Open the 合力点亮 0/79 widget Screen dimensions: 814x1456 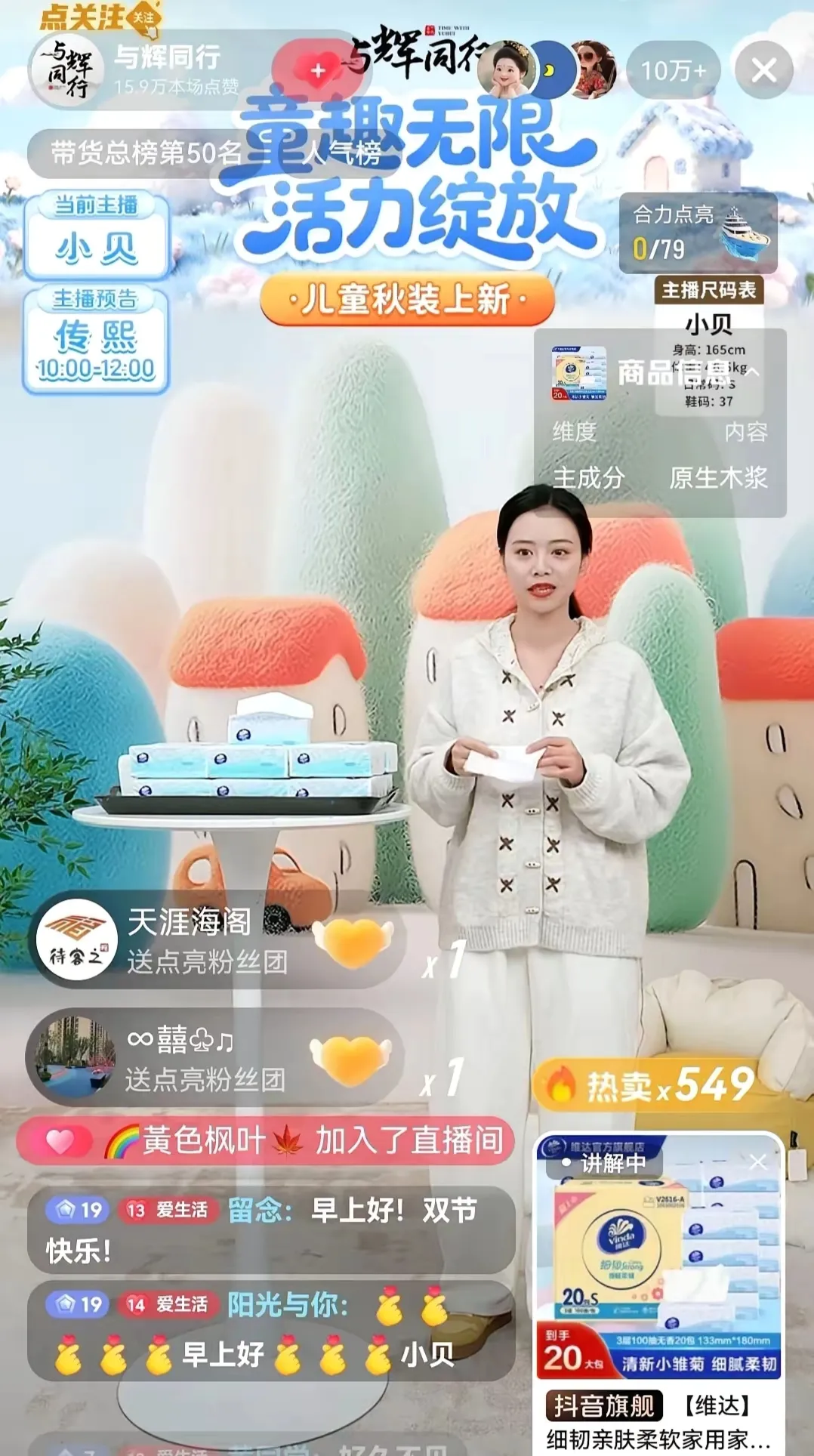point(697,233)
